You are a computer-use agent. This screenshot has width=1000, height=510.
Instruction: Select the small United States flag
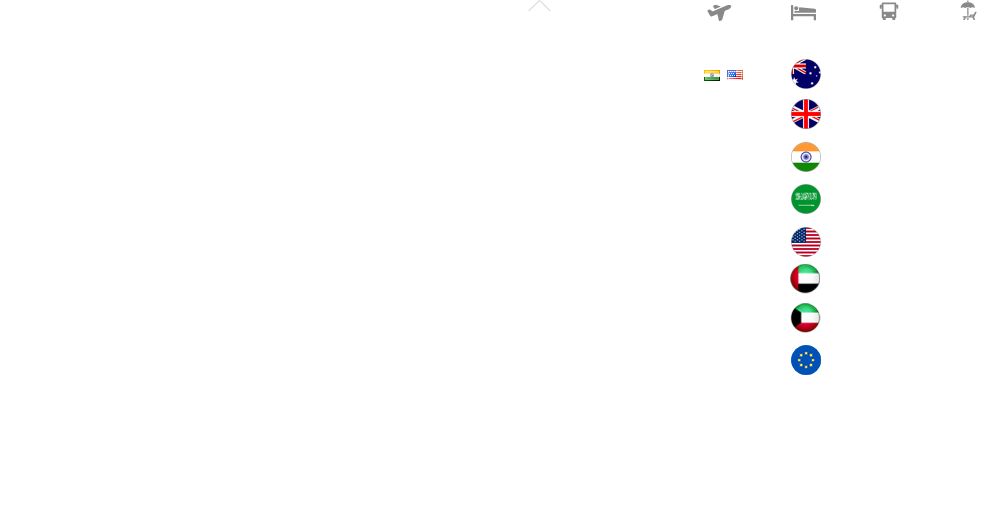click(x=735, y=75)
